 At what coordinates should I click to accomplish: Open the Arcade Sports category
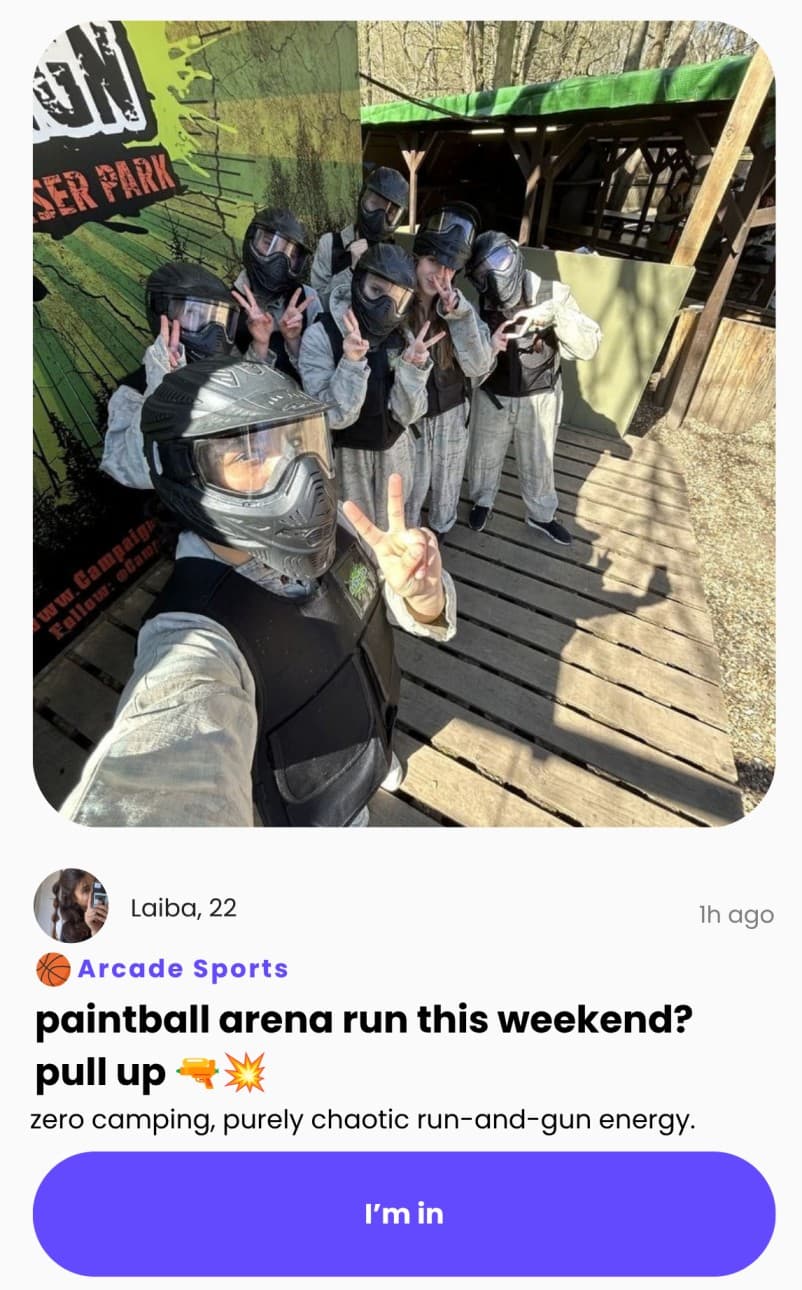(162, 969)
